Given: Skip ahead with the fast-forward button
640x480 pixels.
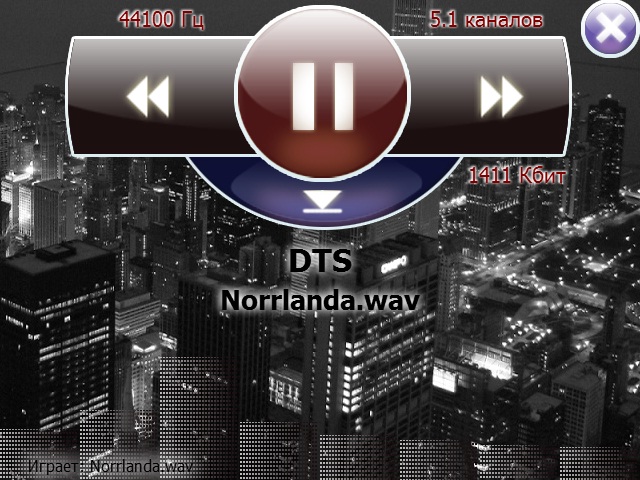Looking at the screenshot, I should [501, 97].
